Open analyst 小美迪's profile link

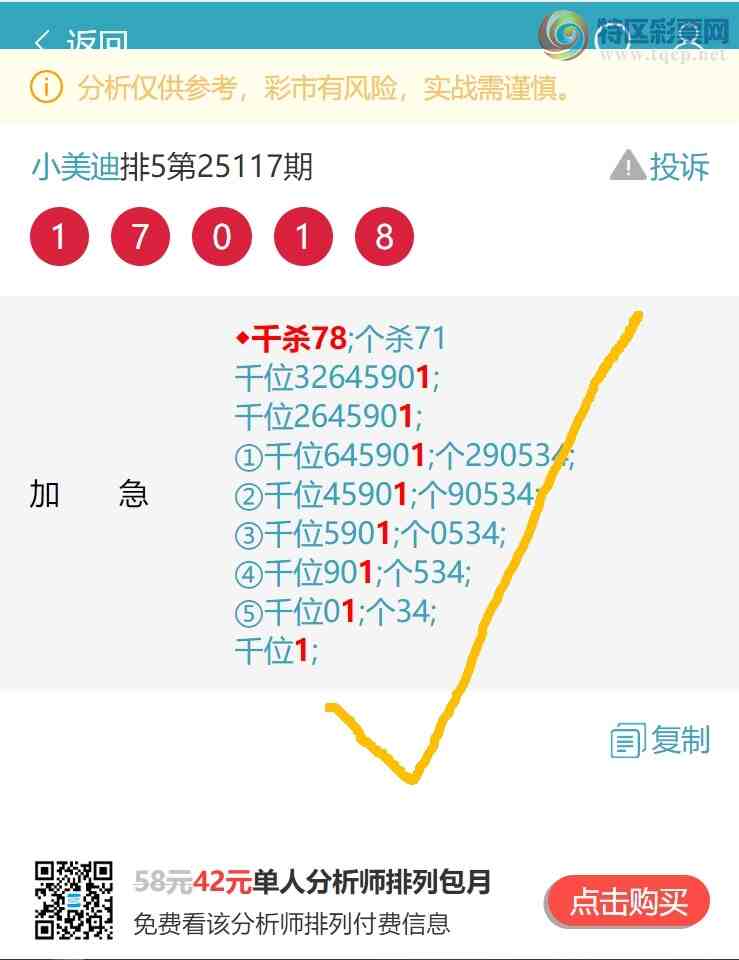(x=75, y=166)
